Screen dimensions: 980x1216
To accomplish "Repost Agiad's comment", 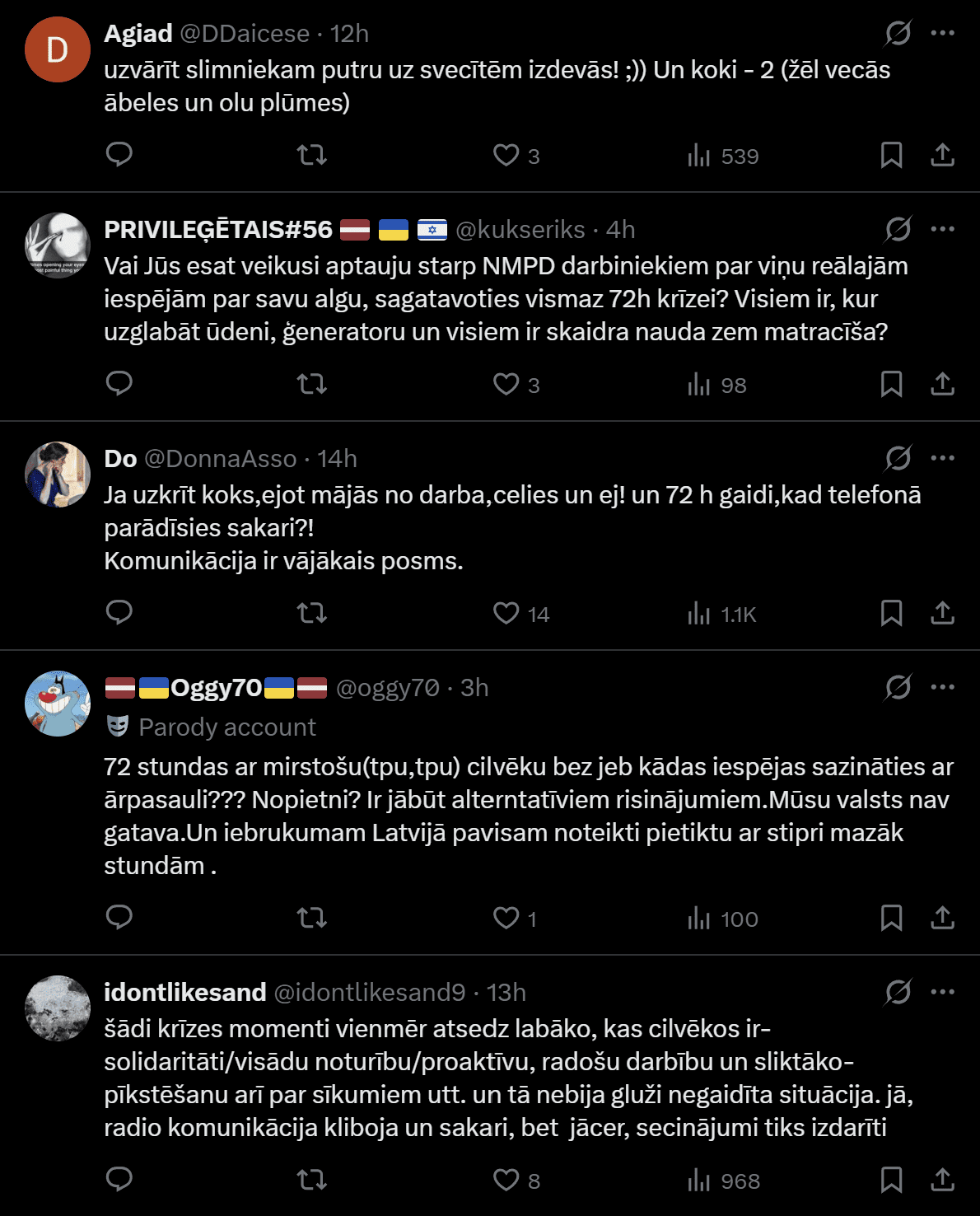I will tap(312, 155).
